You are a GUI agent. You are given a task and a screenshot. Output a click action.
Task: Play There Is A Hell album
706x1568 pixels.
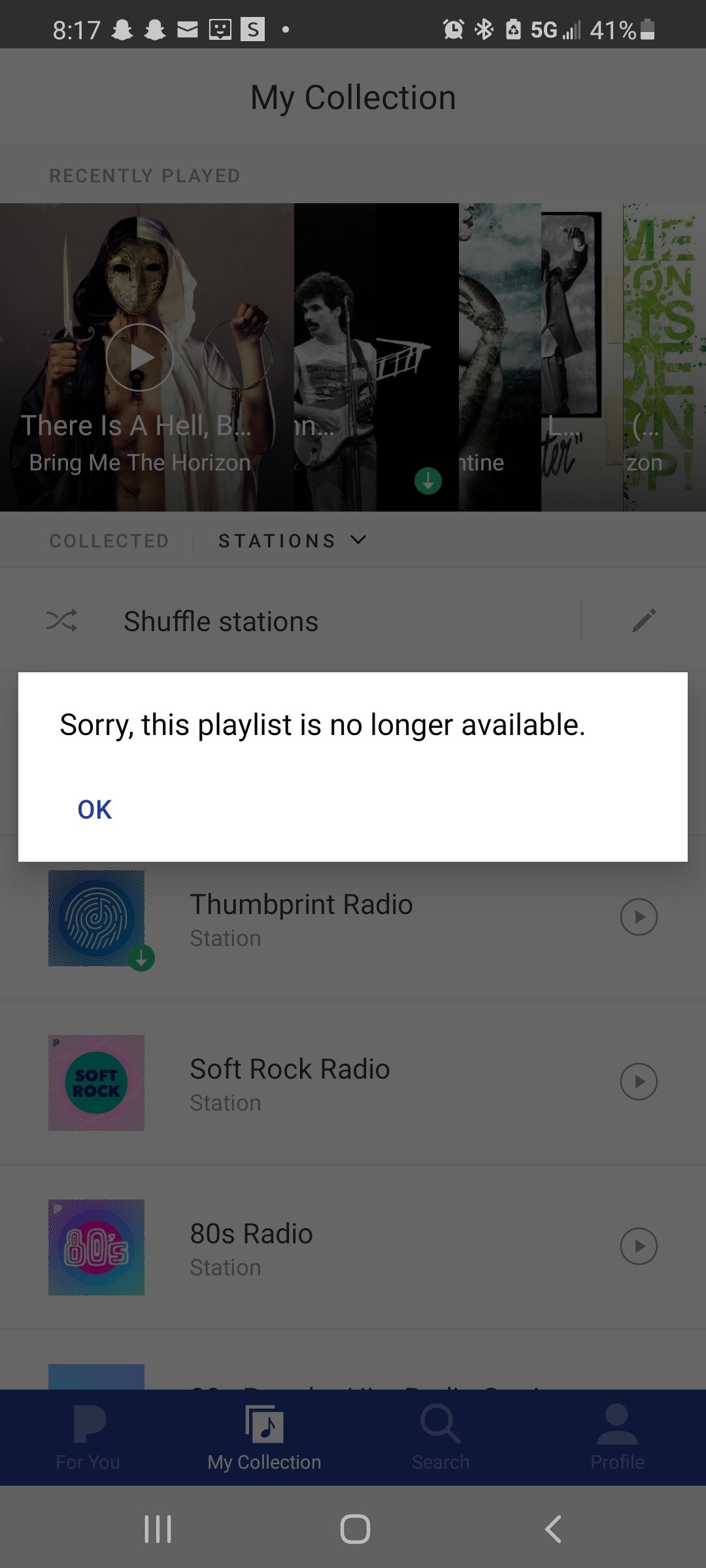[139, 357]
